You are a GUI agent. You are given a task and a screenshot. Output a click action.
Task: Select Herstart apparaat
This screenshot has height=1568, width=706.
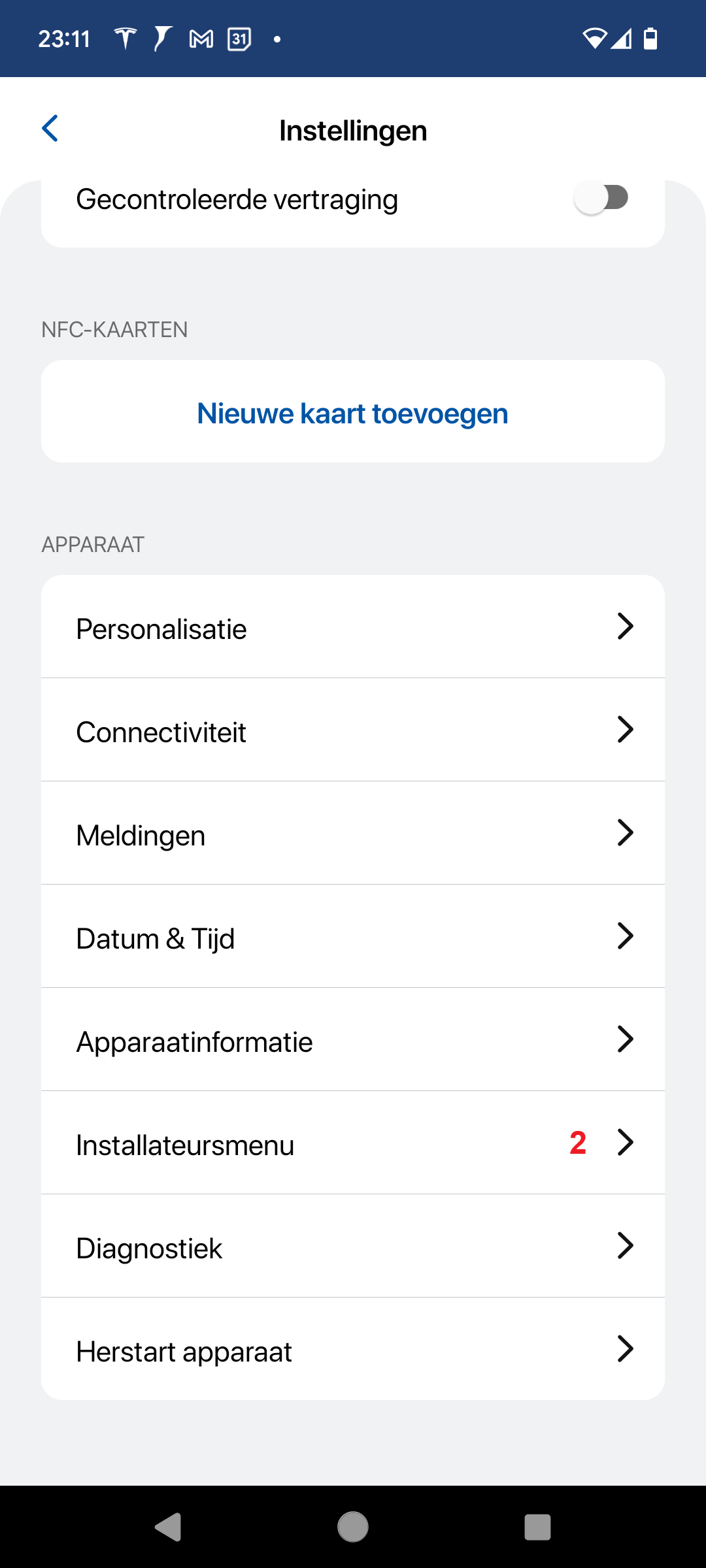tap(353, 1350)
